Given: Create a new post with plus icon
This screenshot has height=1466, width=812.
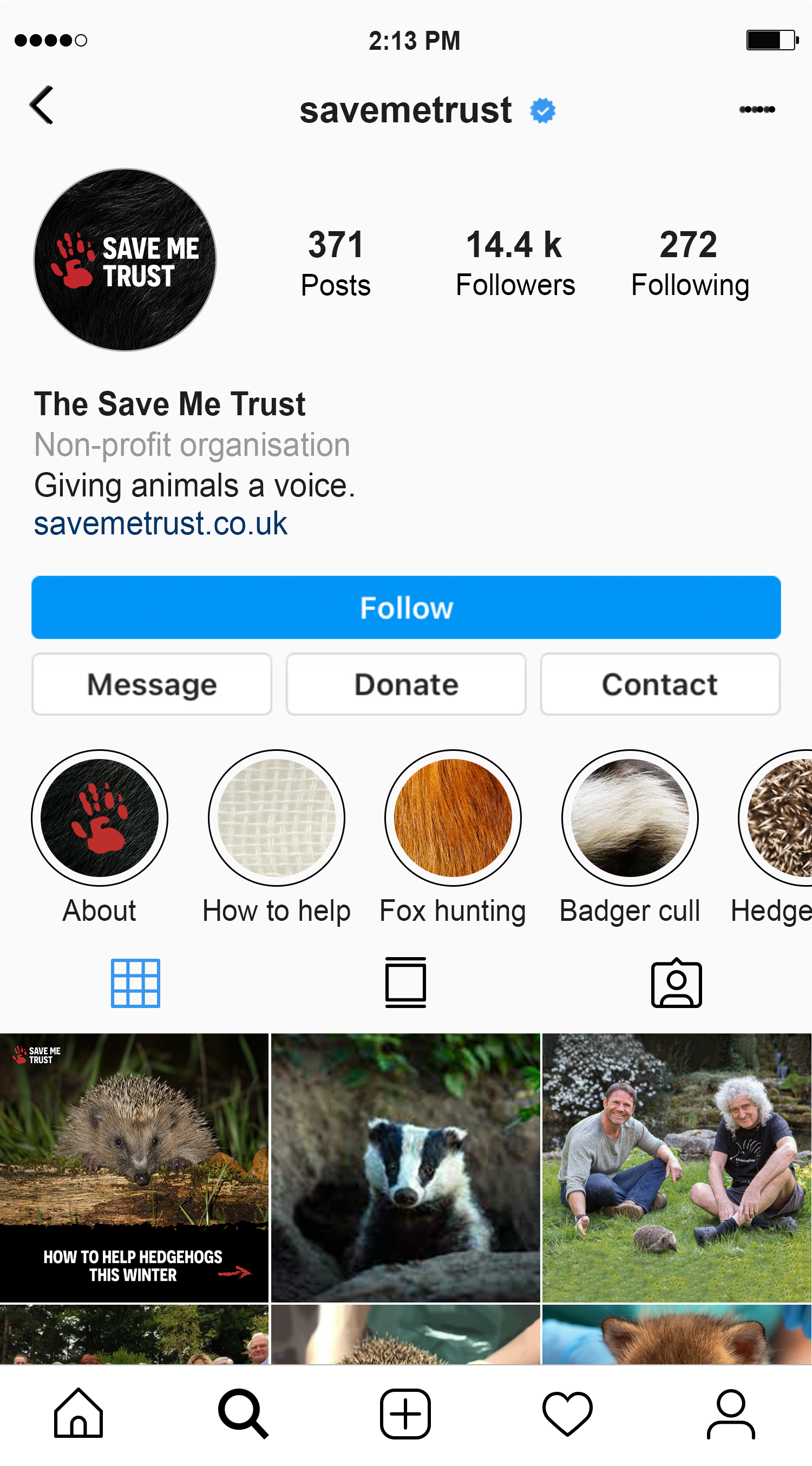Looking at the screenshot, I should click(x=405, y=1414).
